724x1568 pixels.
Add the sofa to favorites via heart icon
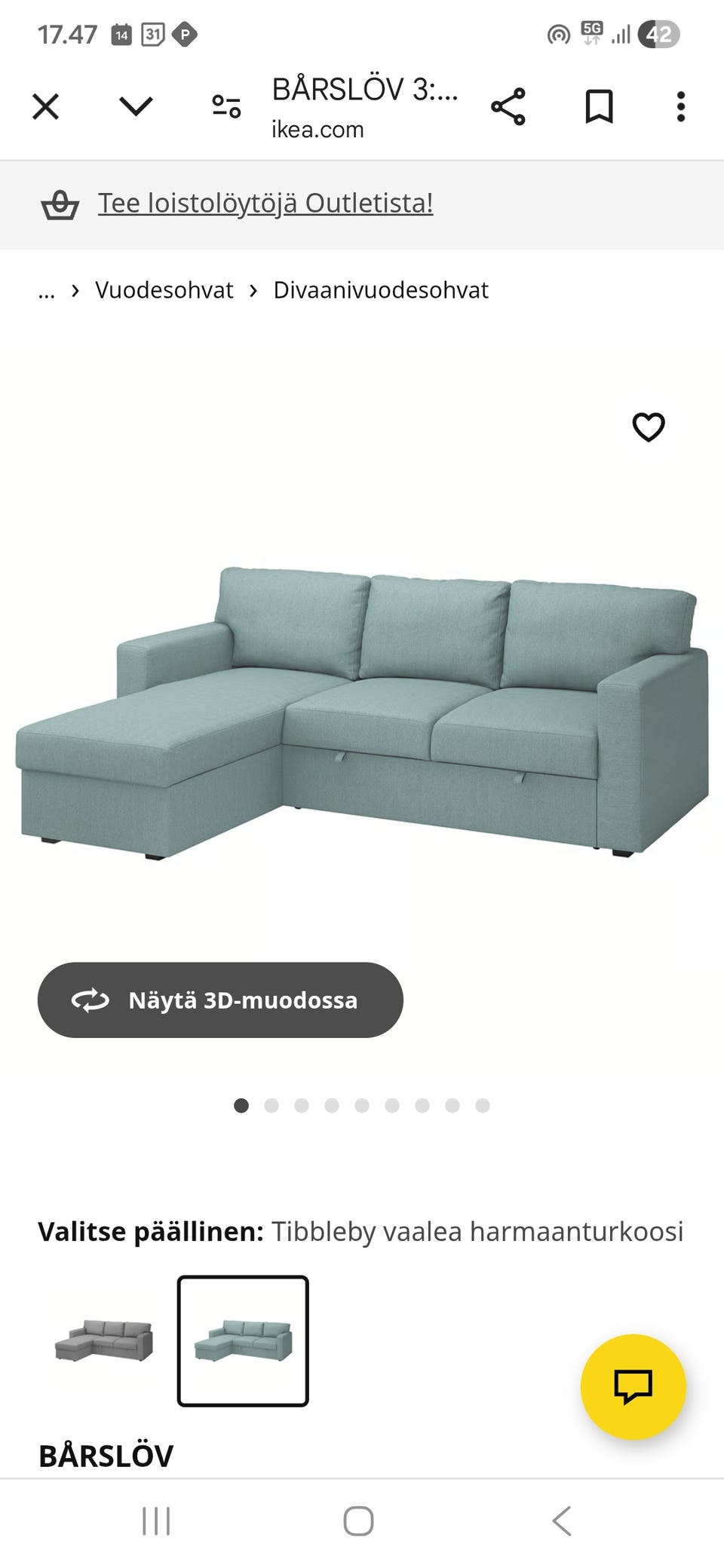click(649, 427)
